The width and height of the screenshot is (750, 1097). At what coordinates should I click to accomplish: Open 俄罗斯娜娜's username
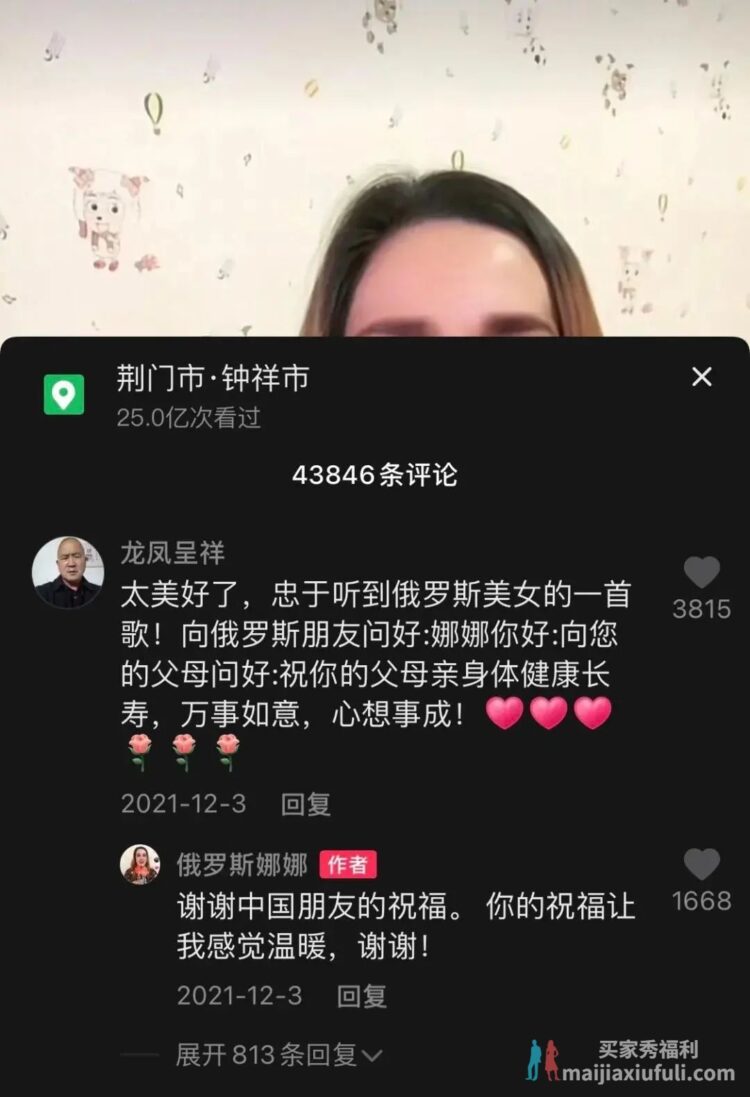[x=242, y=864]
